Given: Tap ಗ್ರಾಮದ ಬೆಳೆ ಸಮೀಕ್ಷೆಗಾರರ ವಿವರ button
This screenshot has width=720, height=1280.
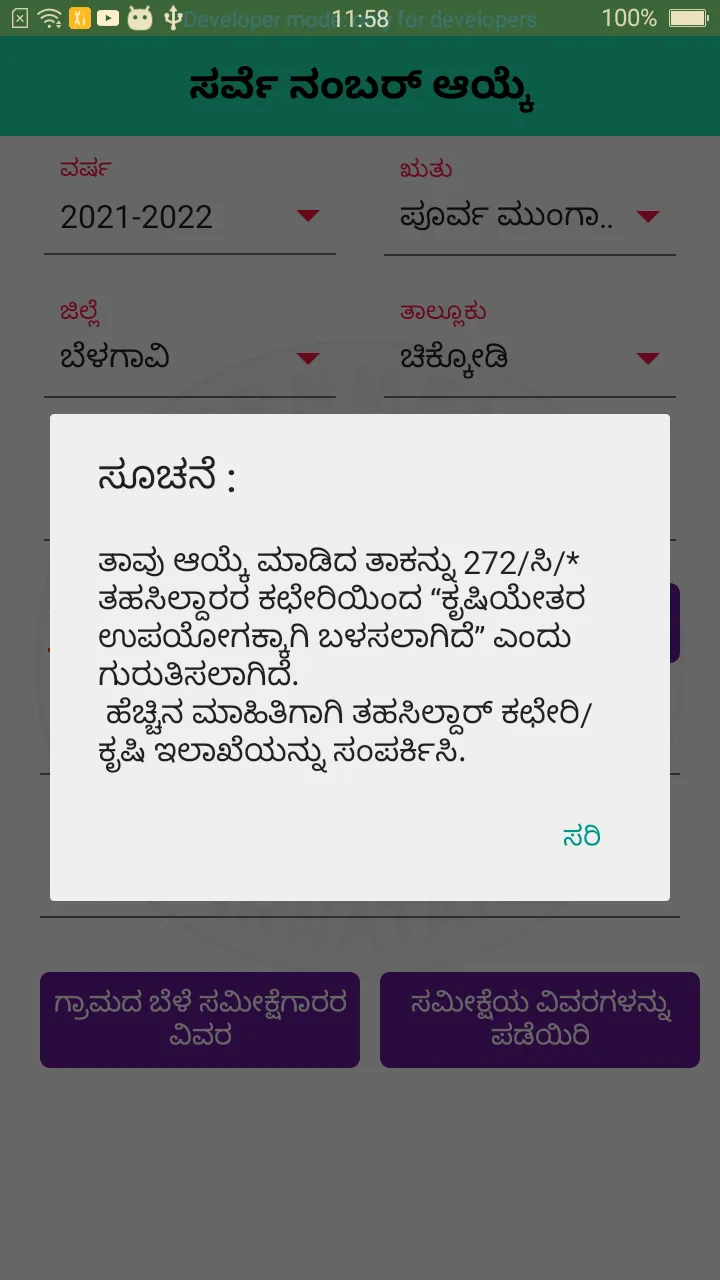Looking at the screenshot, I should point(200,1019).
